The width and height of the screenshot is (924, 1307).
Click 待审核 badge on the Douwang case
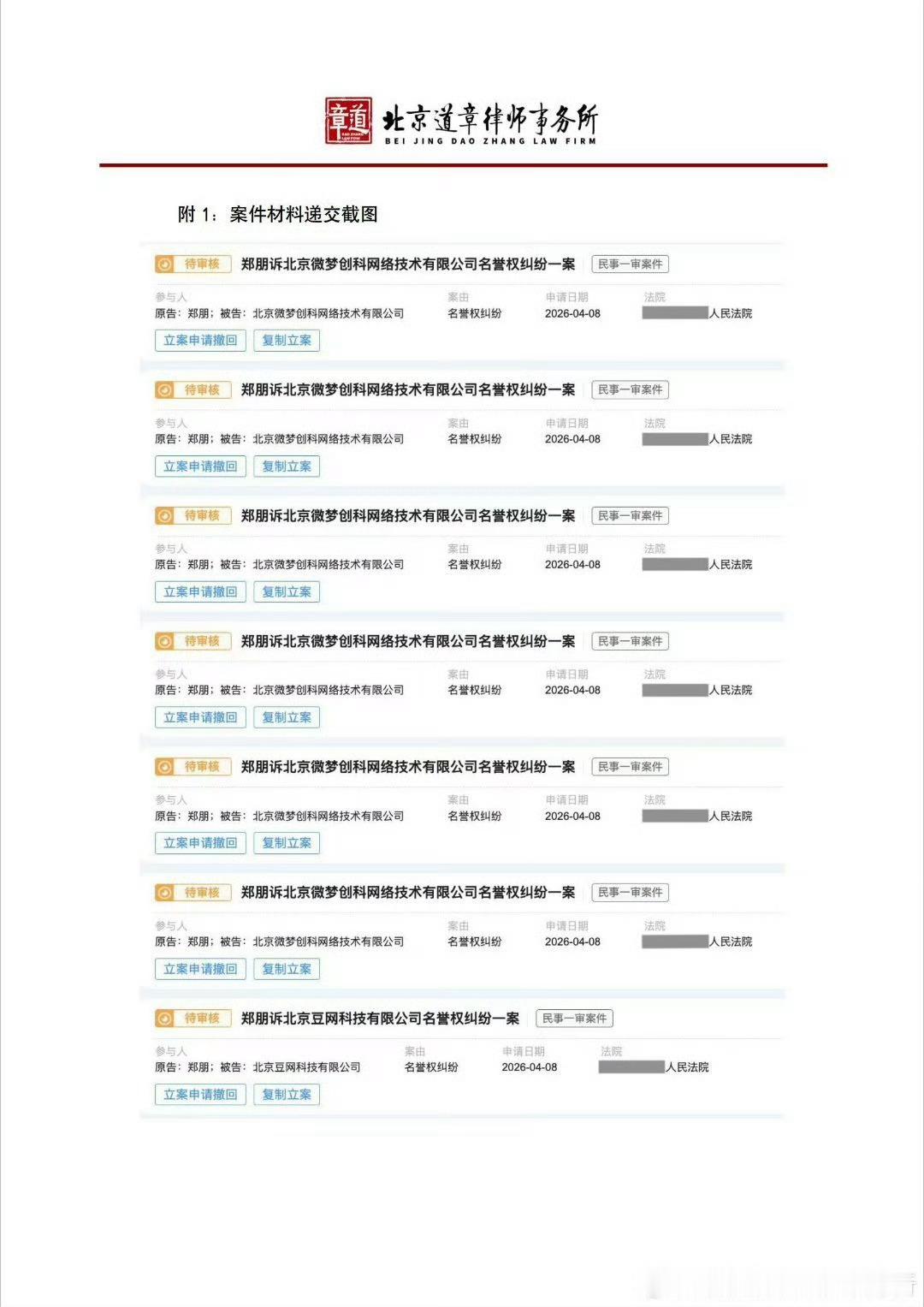coord(203,1019)
